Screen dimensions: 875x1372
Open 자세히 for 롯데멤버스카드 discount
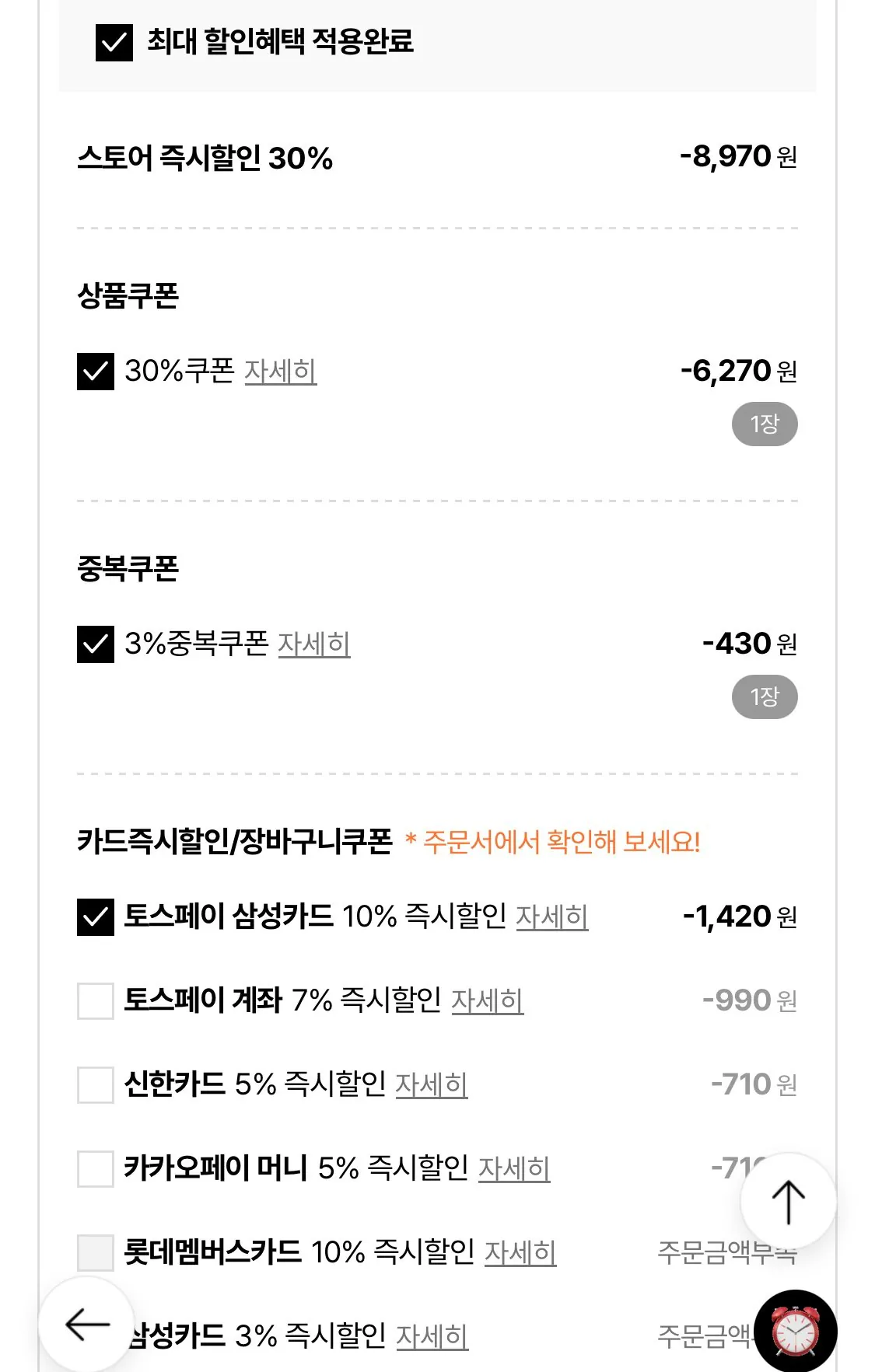(x=520, y=1252)
